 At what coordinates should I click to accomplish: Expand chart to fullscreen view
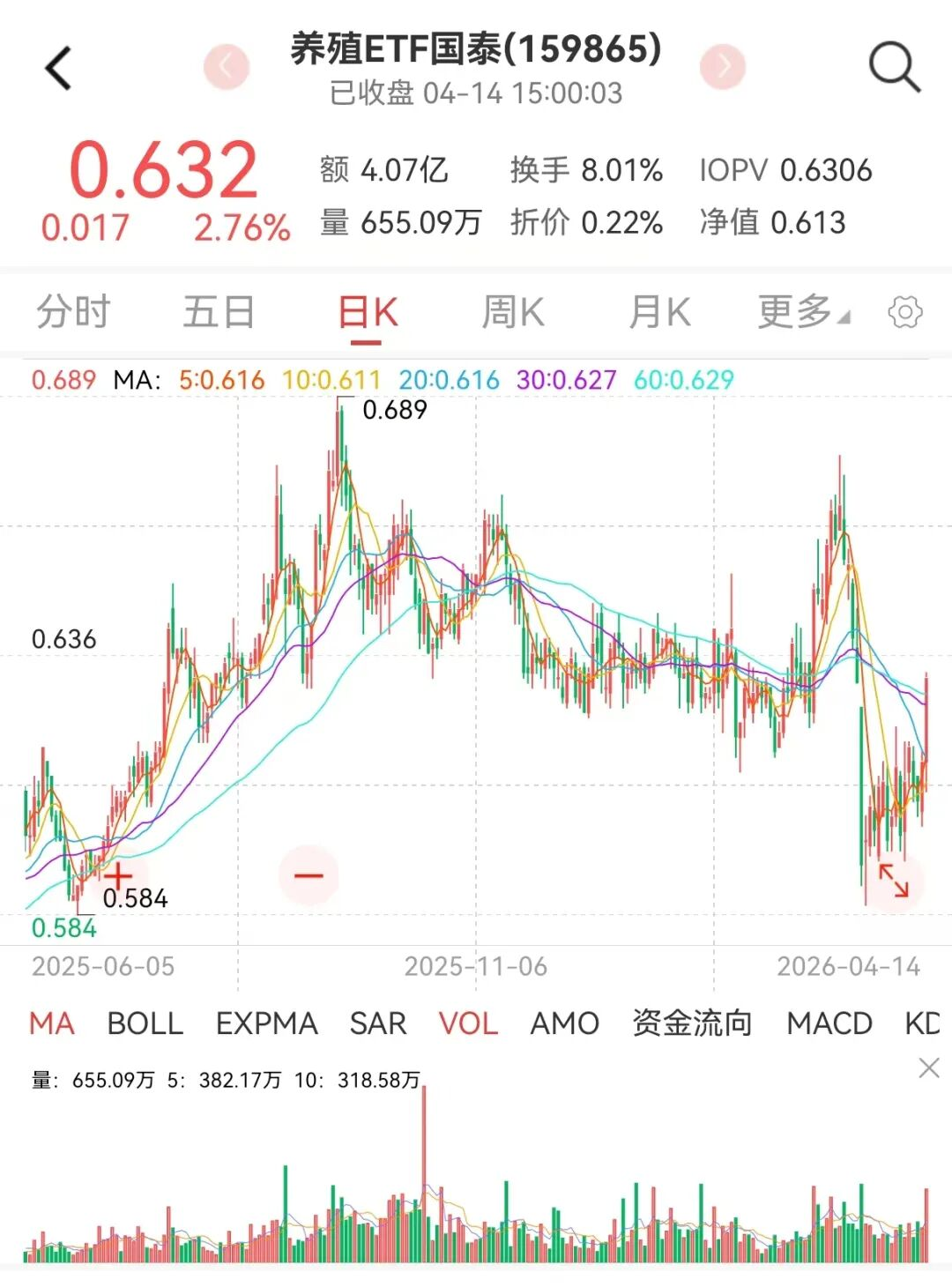894,881
